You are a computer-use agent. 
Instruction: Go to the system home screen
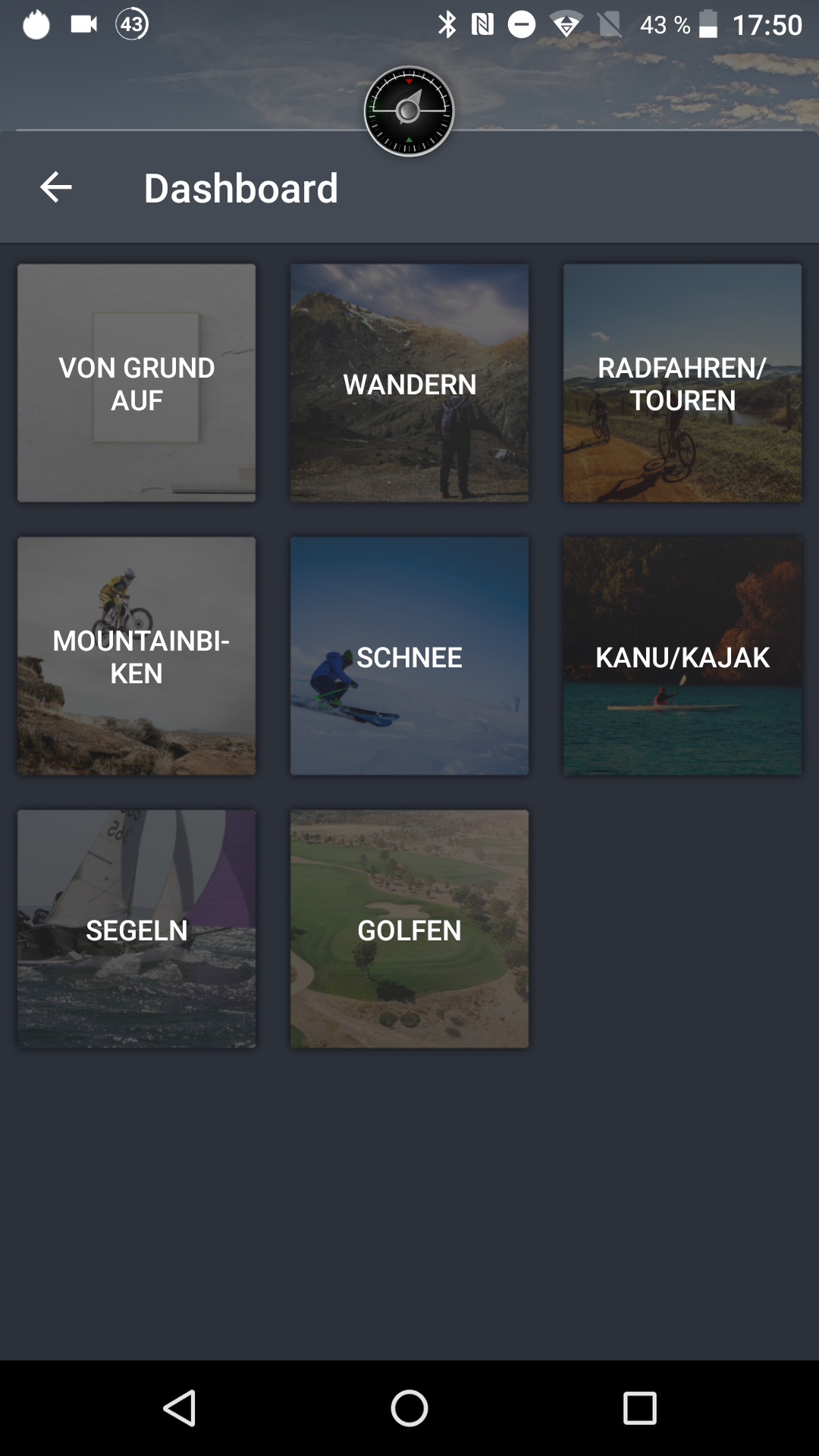(409, 1408)
